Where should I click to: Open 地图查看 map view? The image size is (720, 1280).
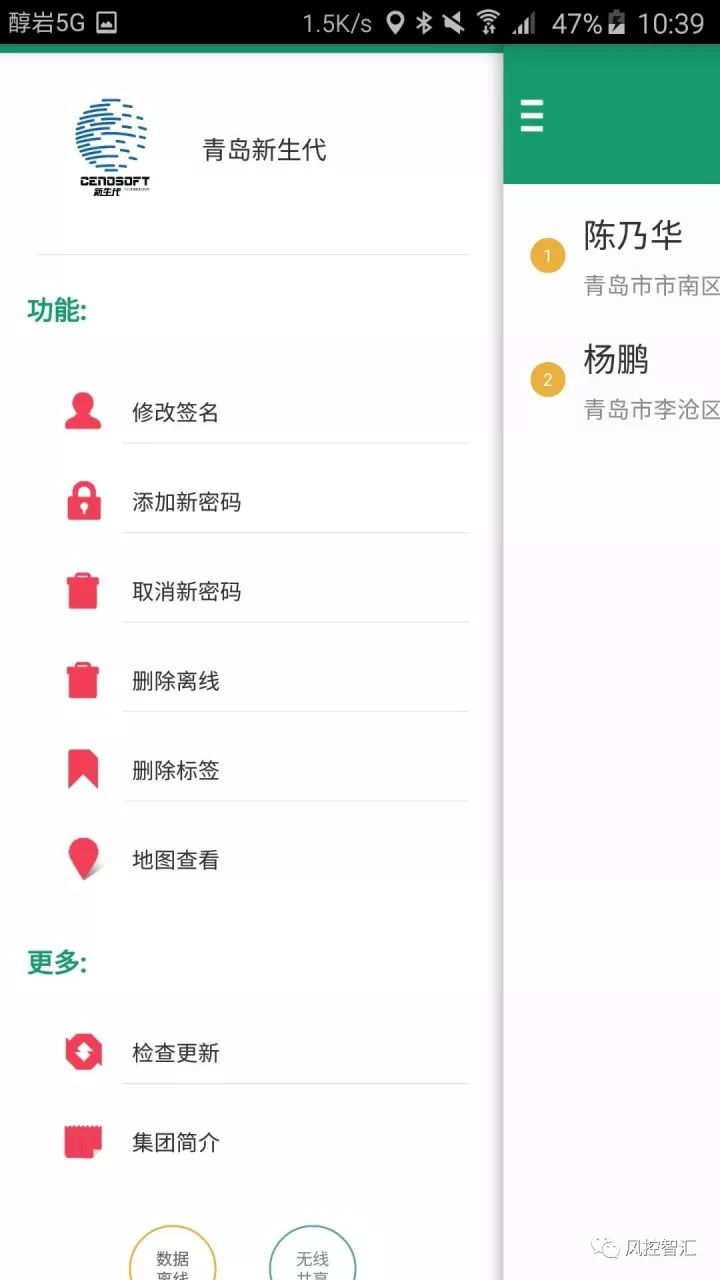[176, 860]
